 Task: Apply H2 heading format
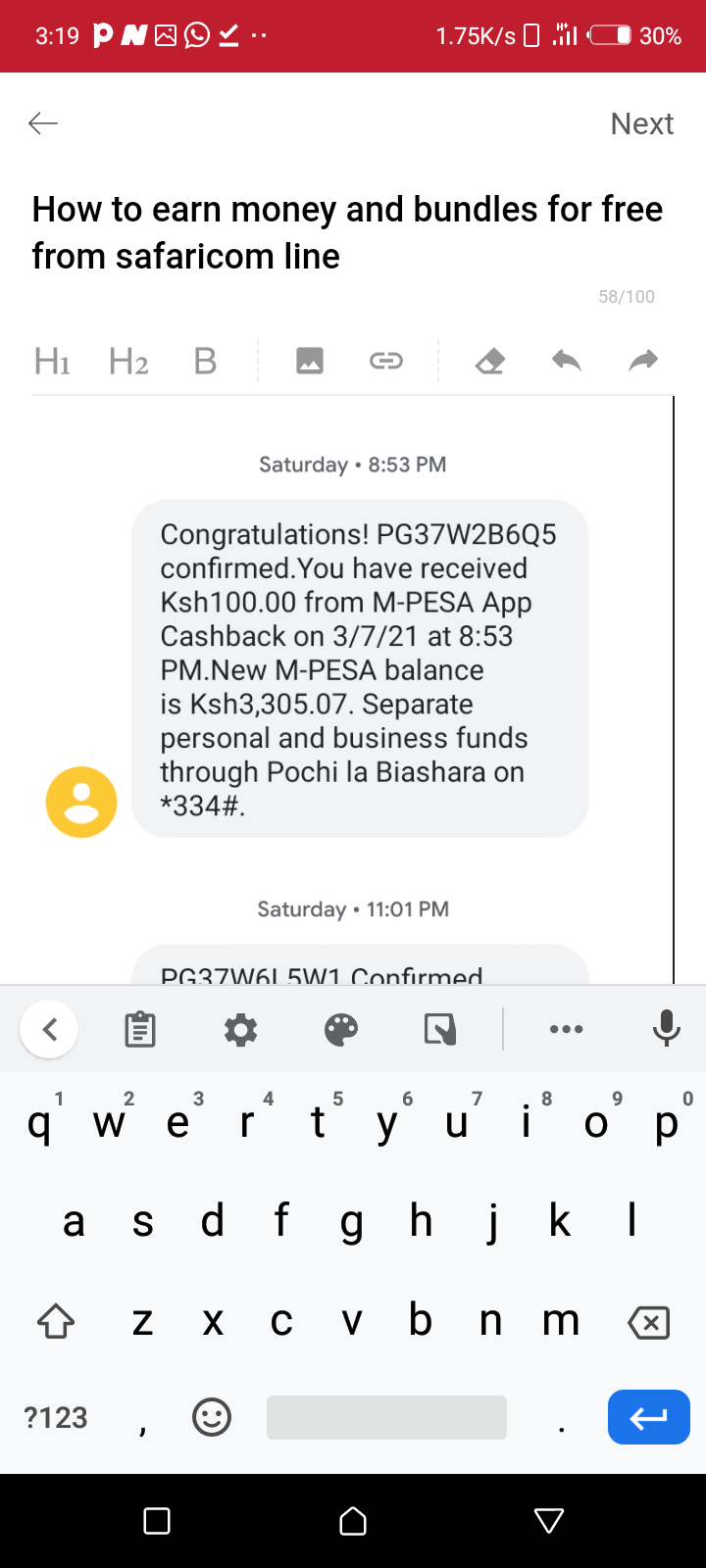coord(128,362)
